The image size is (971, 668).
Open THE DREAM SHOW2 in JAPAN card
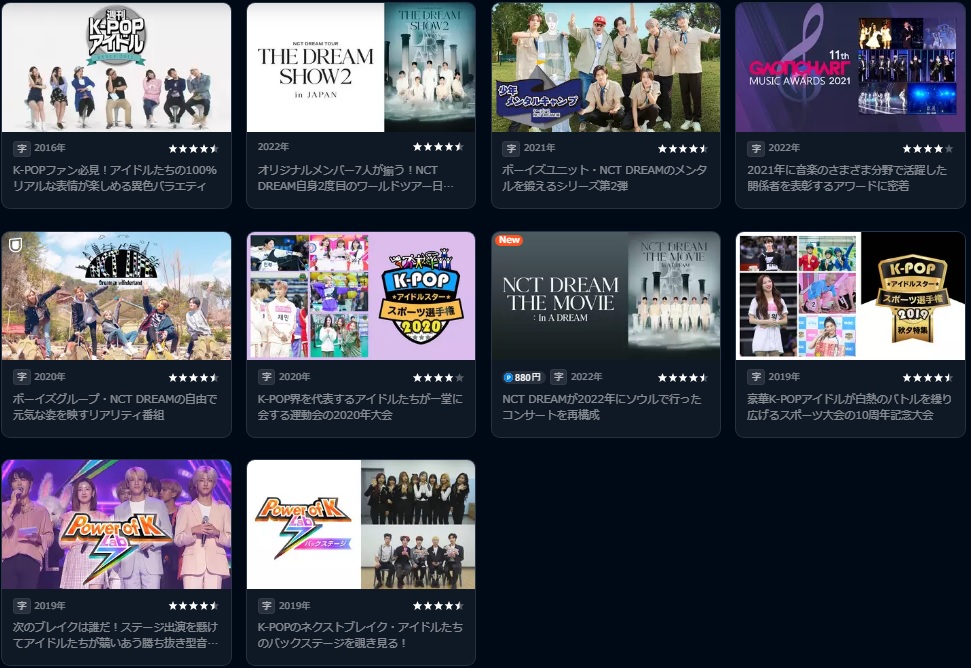361,68
